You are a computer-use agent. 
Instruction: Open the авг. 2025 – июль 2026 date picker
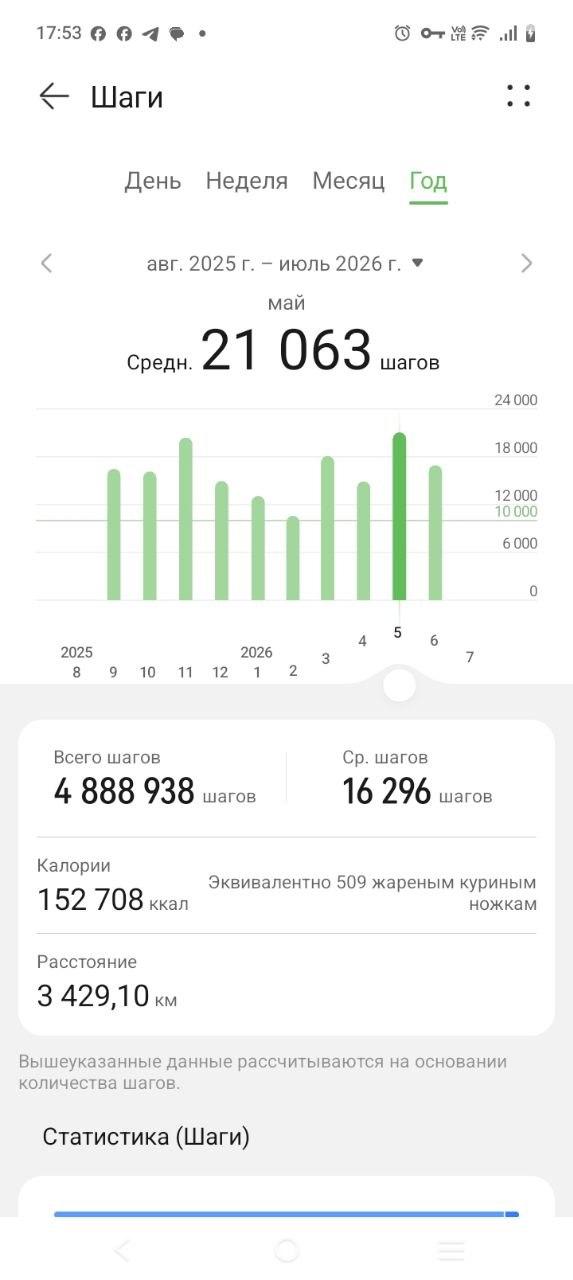pyautogui.click(x=285, y=263)
